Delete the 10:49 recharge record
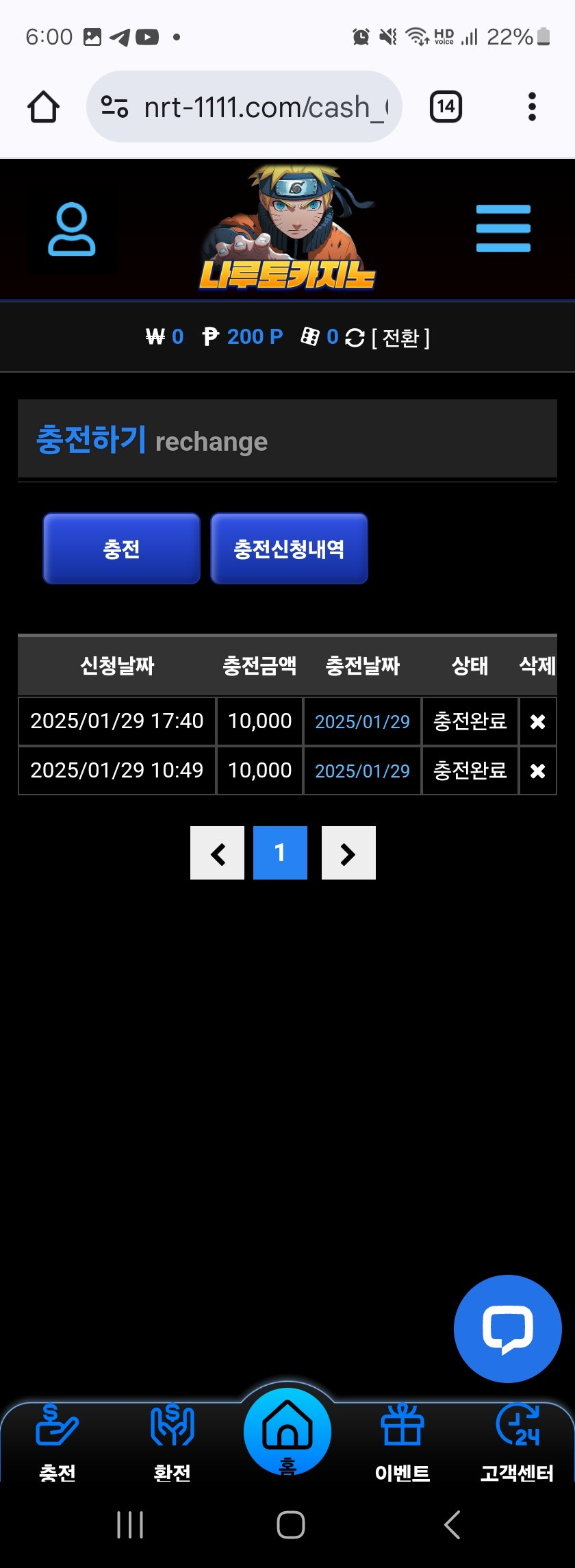 click(x=537, y=771)
